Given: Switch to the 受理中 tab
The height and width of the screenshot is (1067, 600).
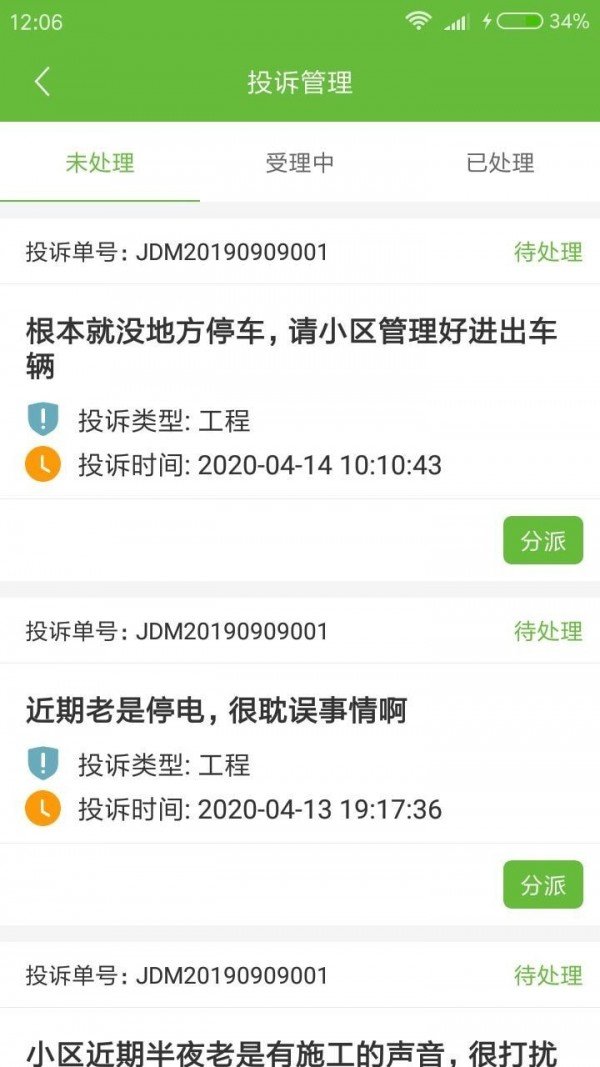Looking at the screenshot, I should click(x=300, y=163).
